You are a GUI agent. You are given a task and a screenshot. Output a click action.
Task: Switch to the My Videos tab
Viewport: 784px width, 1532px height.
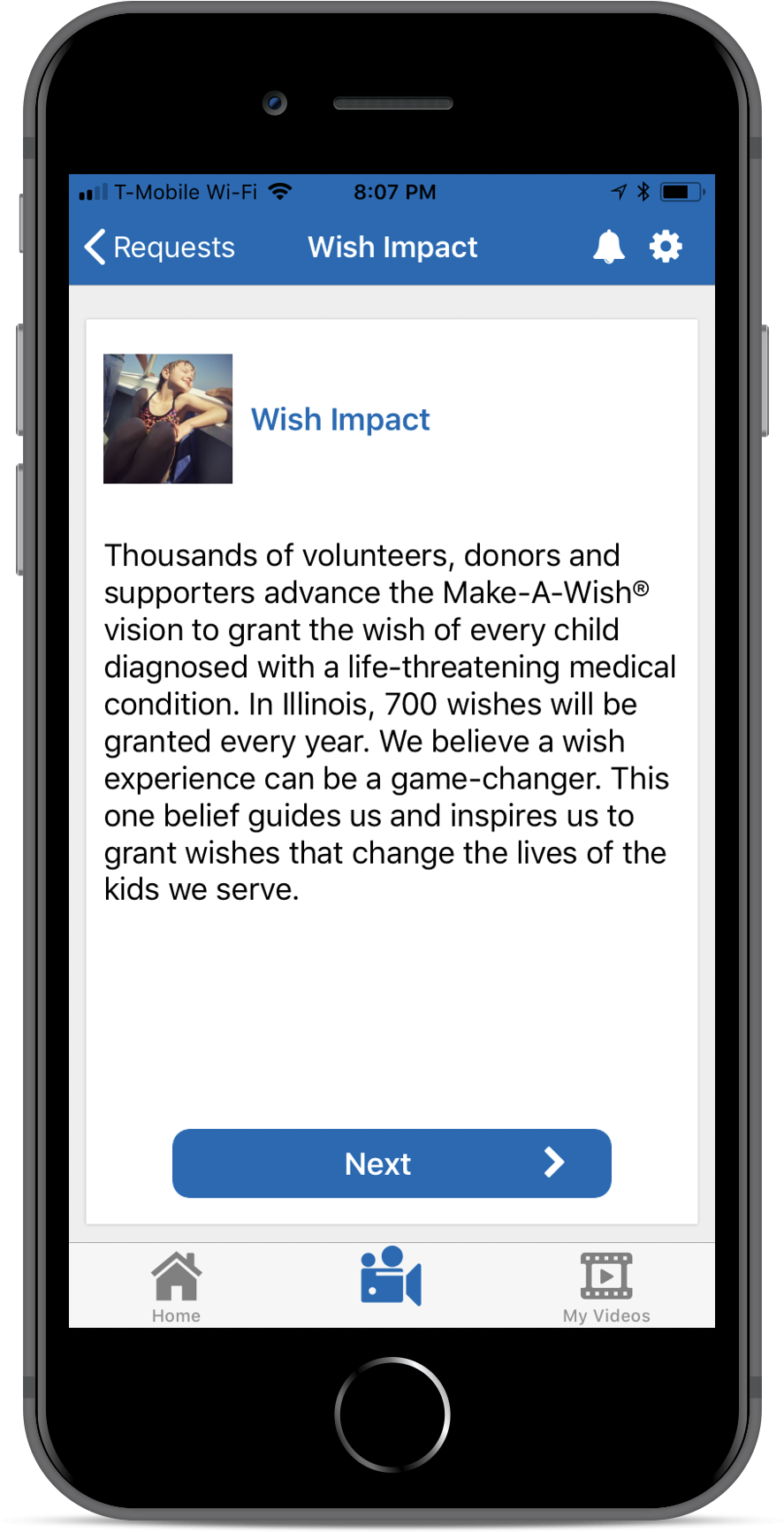point(606,1286)
